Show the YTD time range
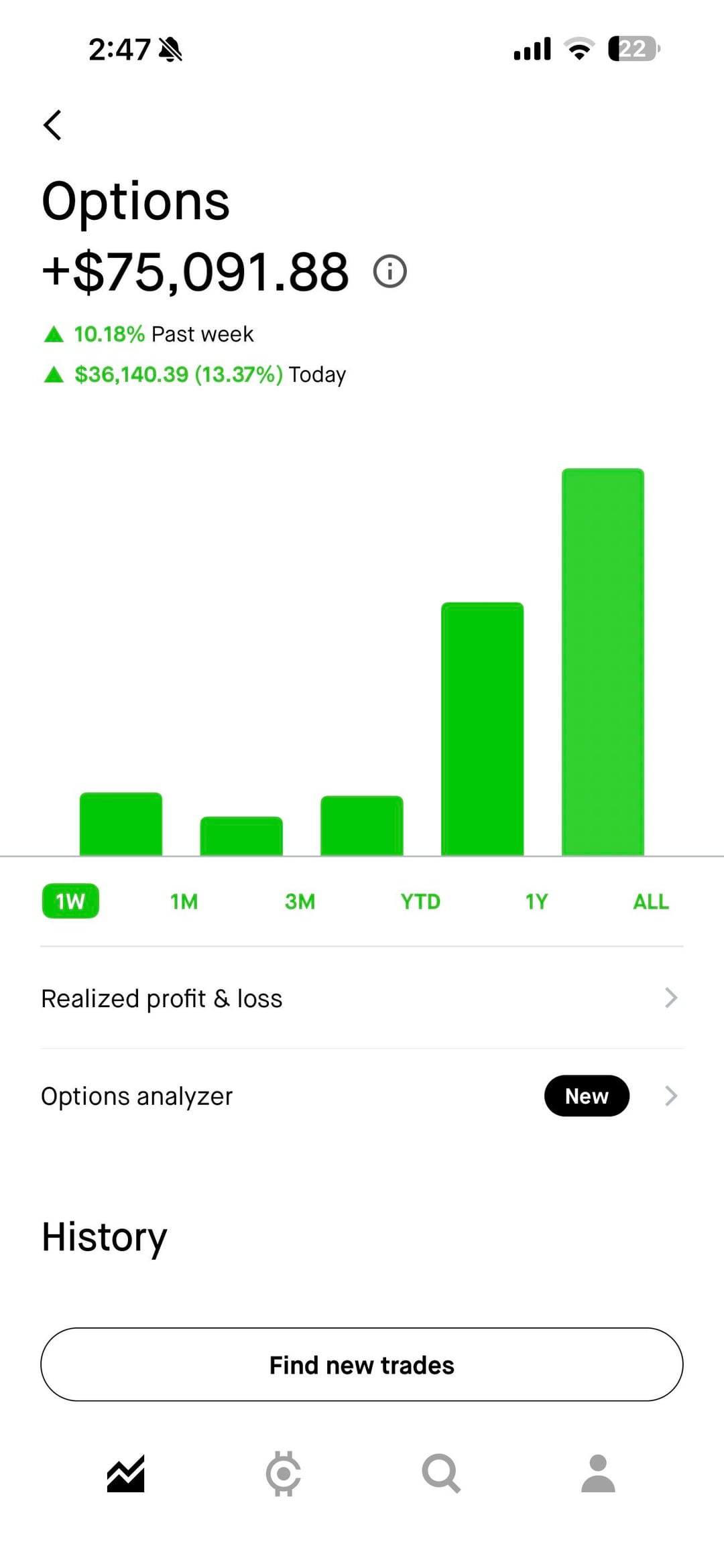Image resolution: width=724 pixels, height=1568 pixels. [x=420, y=901]
